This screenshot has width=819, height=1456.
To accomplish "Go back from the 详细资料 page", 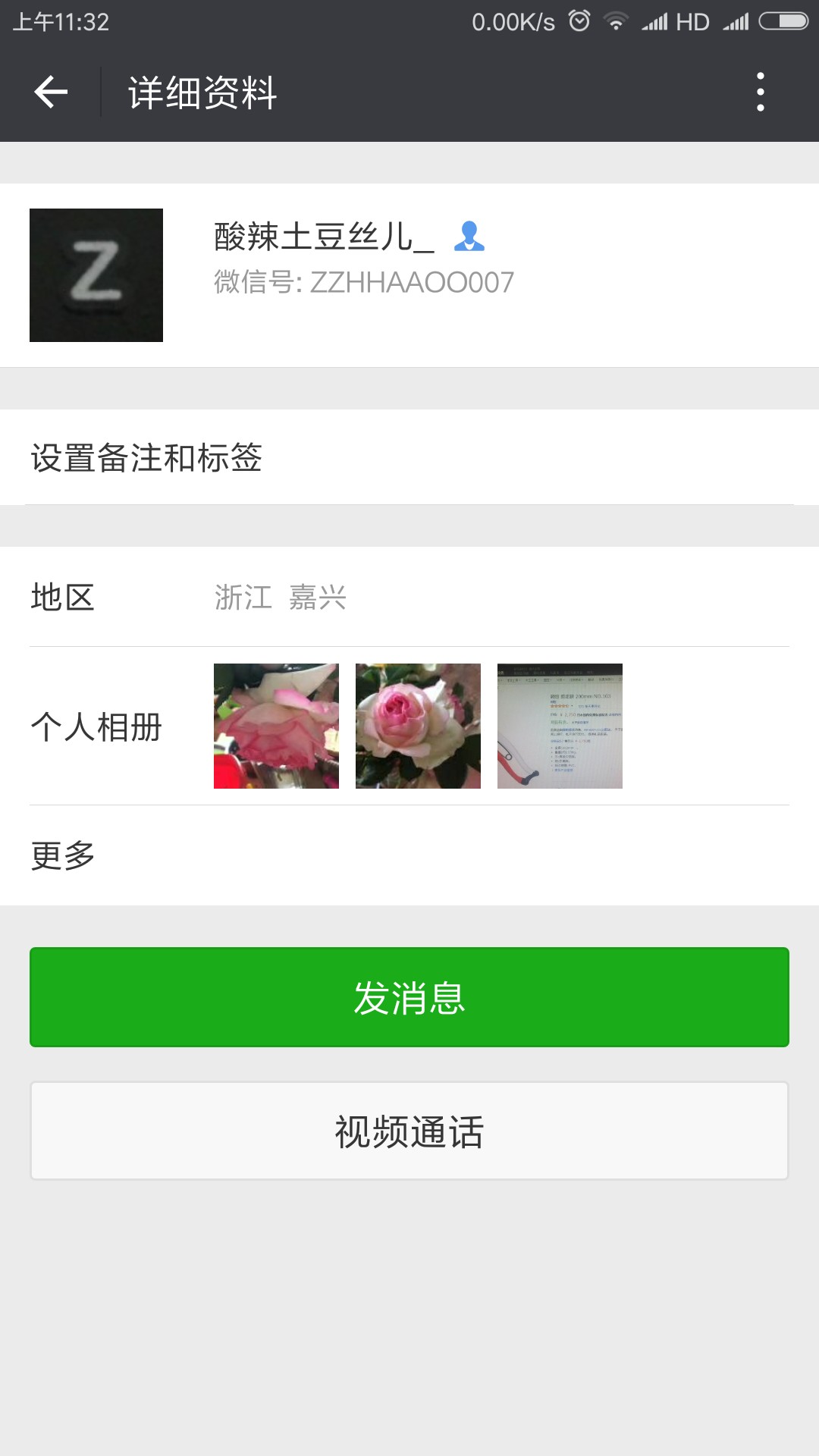I will click(52, 93).
